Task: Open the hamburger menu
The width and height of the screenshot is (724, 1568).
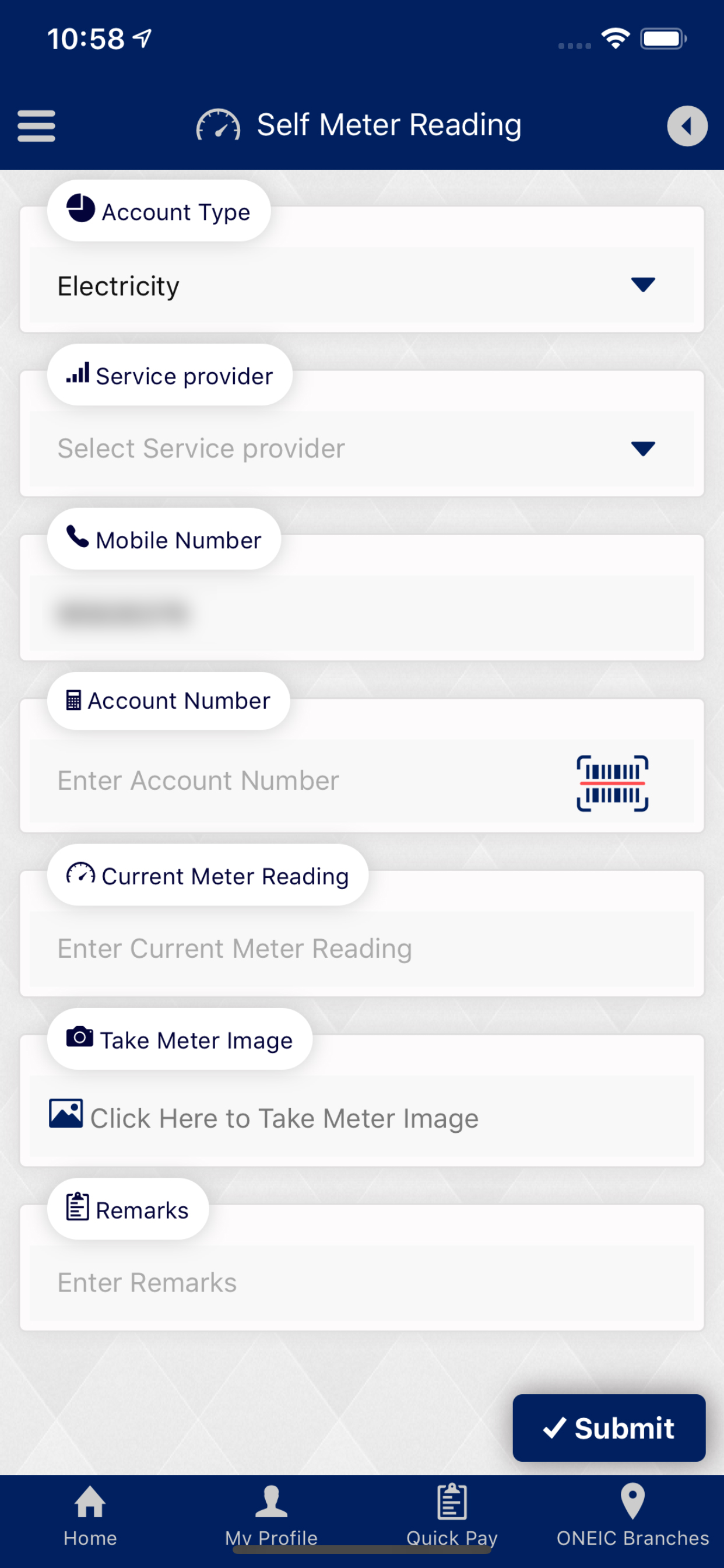Action: point(36,125)
